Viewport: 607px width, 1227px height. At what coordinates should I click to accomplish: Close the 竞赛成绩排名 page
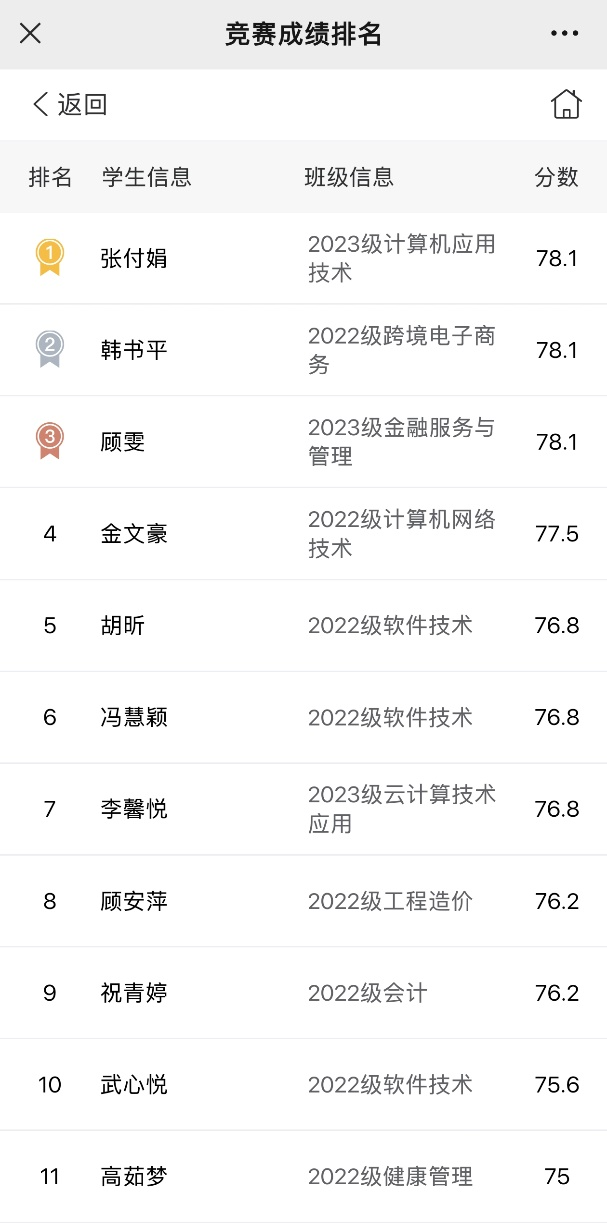[30, 34]
